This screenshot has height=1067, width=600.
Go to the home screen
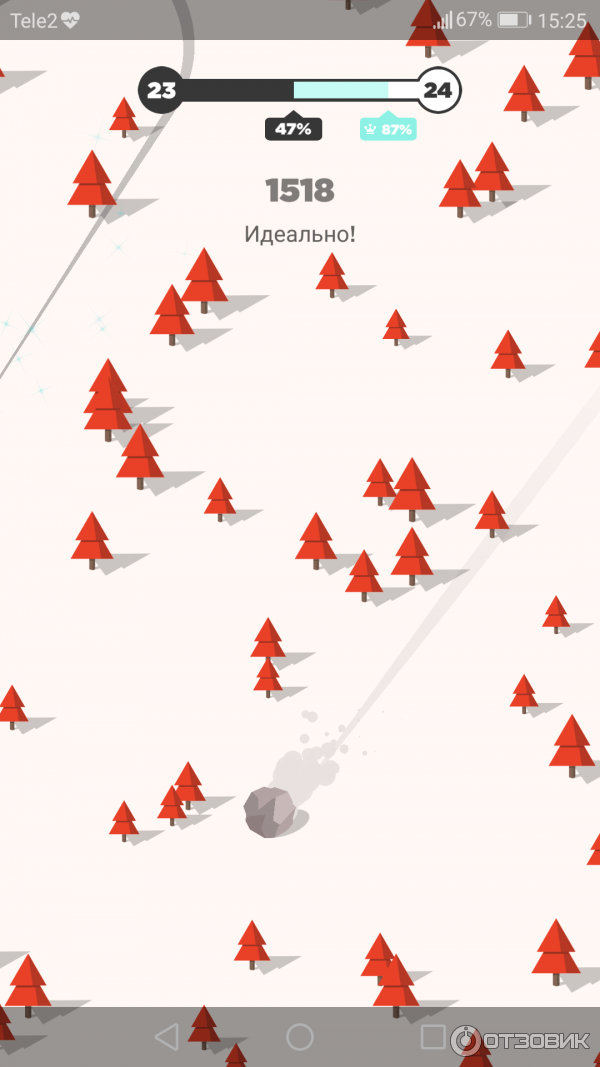(x=300, y=1037)
